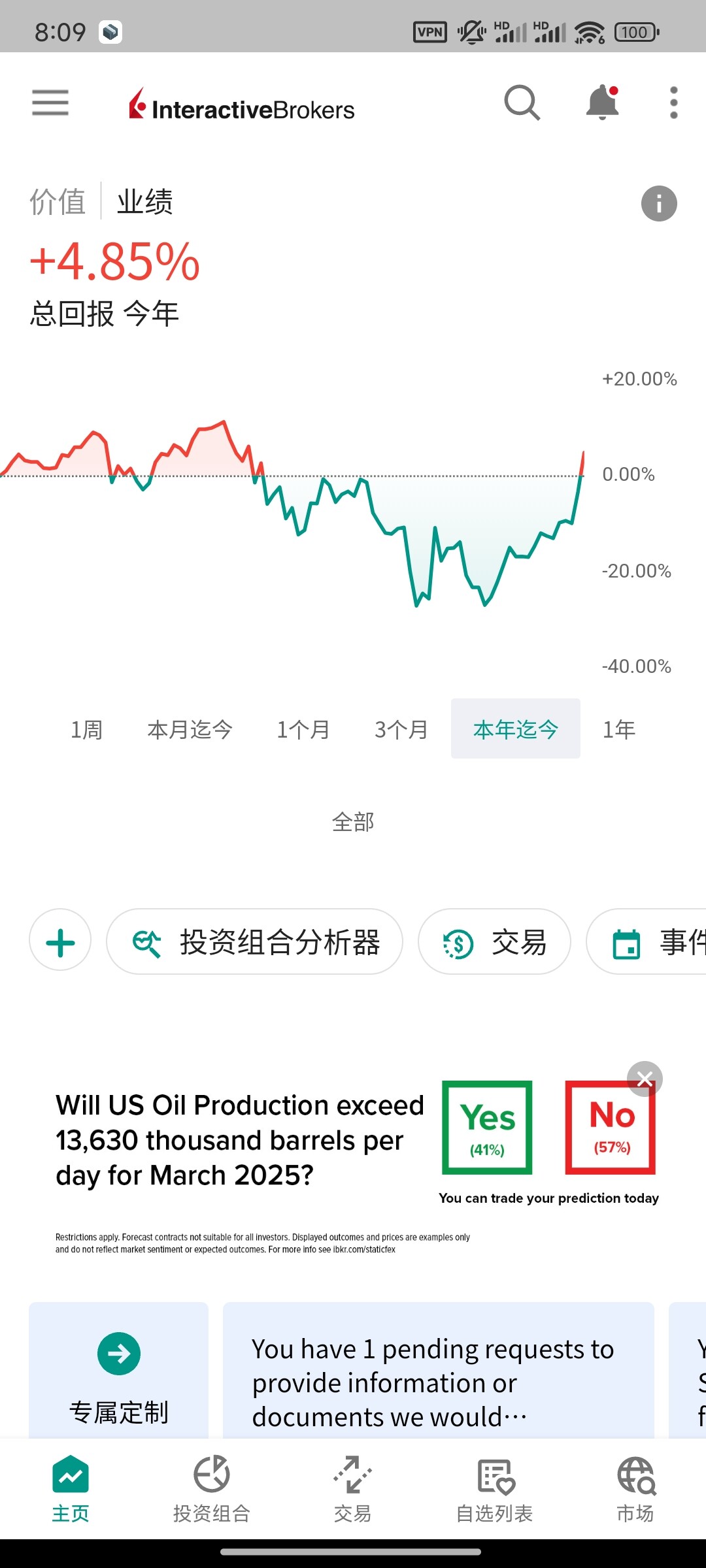Open the 交易 shortcut chip
This screenshot has height=1568, width=706.
[494, 942]
